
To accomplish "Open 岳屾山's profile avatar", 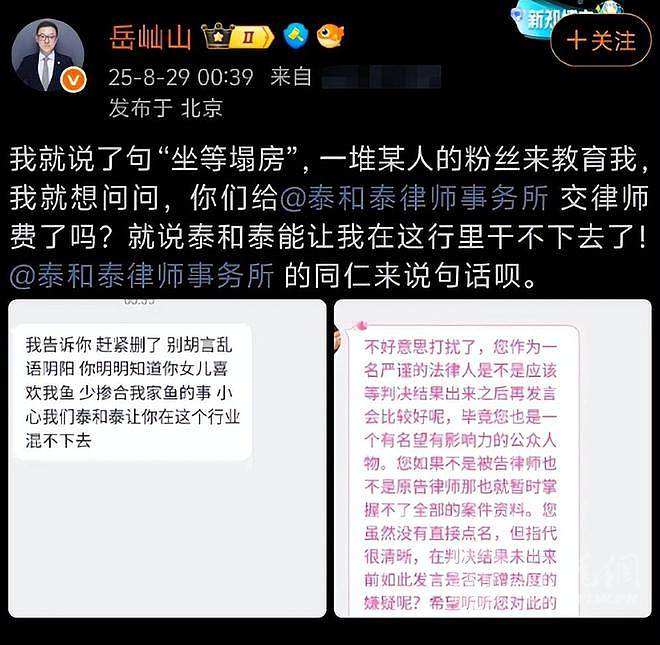I will (x=47, y=55).
